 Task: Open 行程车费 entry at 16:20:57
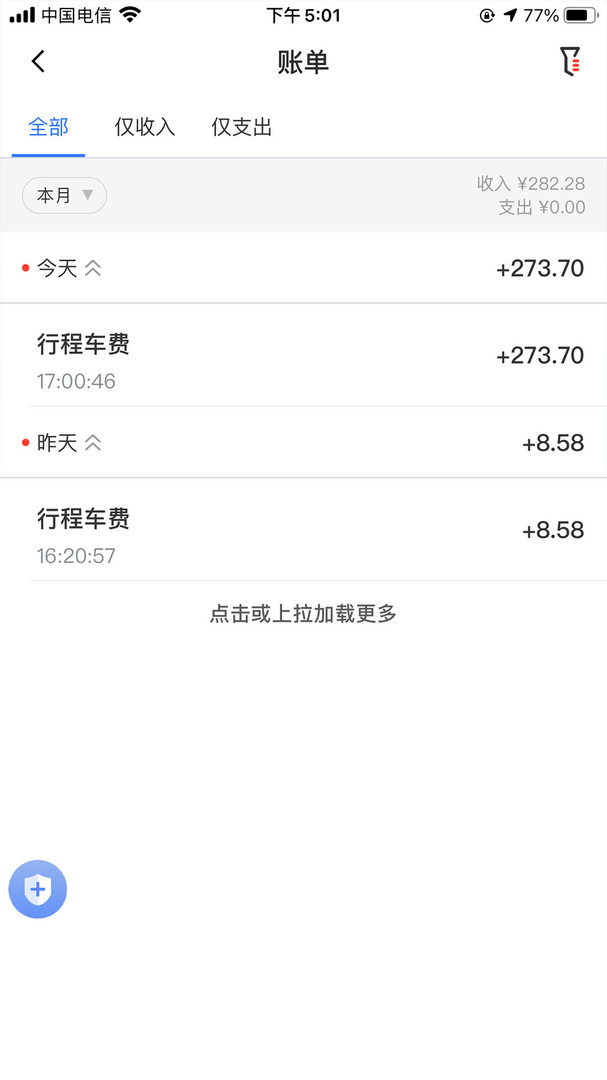pos(303,530)
